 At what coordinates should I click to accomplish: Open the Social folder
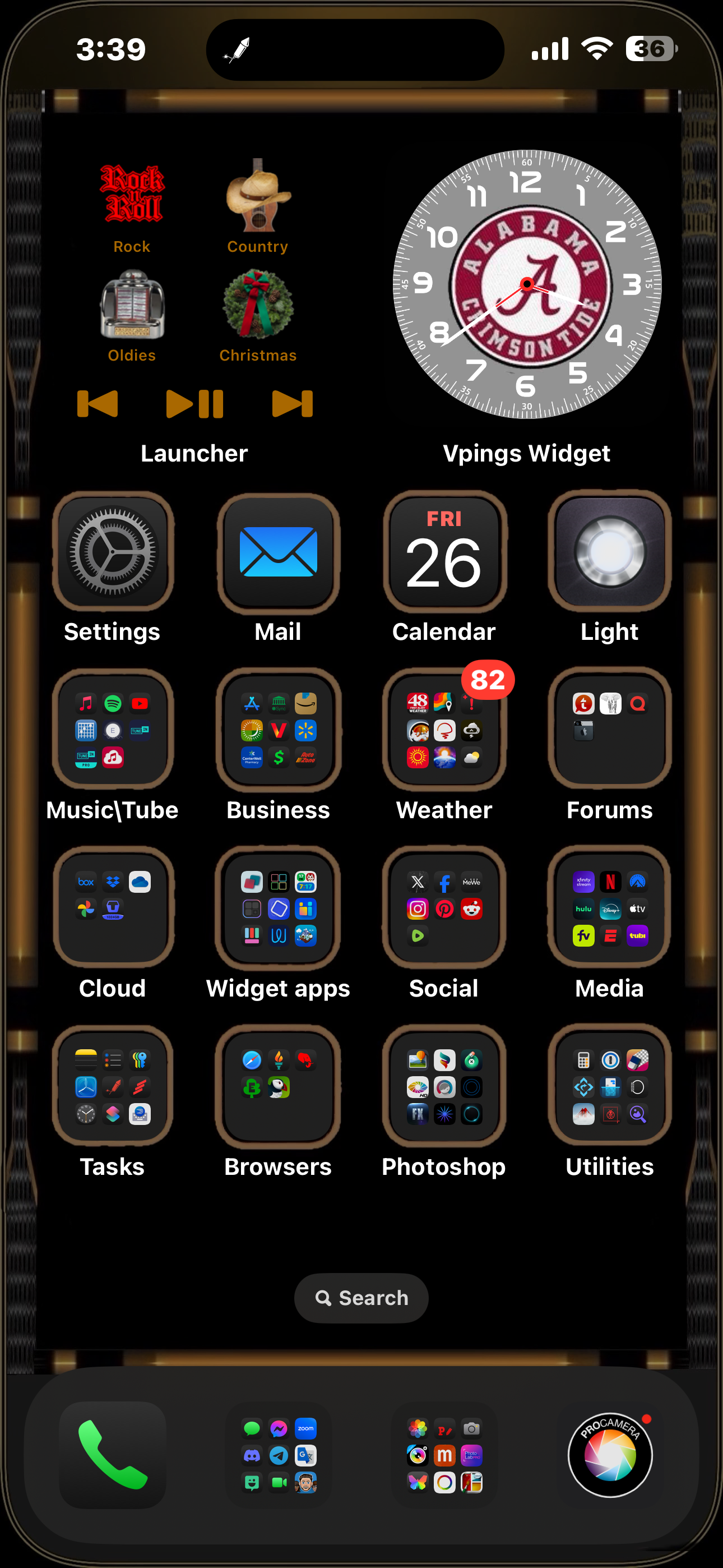444,908
